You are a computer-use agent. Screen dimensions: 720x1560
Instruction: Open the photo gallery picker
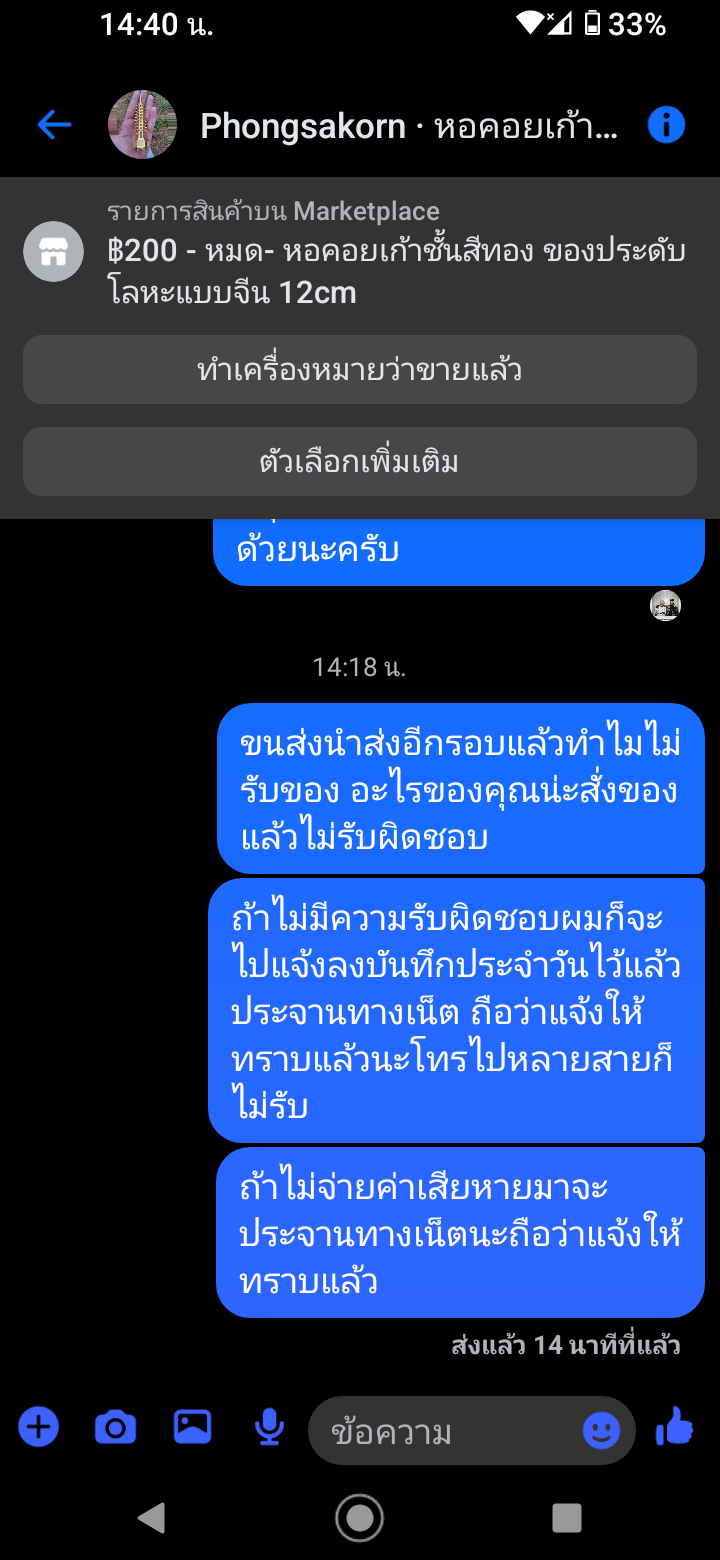pyautogui.click(x=192, y=1427)
